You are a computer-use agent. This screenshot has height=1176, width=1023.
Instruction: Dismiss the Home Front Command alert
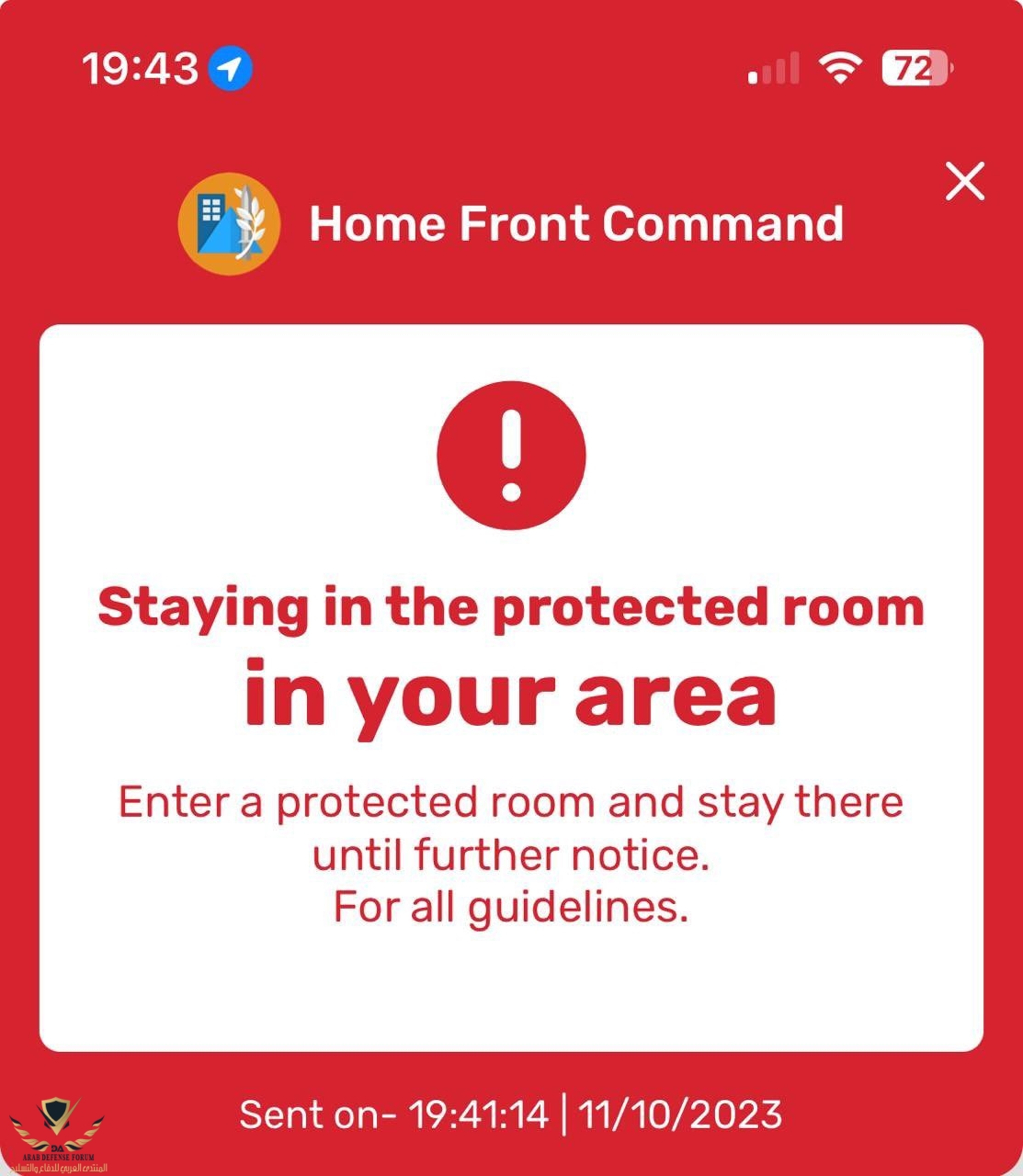(x=964, y=181)
